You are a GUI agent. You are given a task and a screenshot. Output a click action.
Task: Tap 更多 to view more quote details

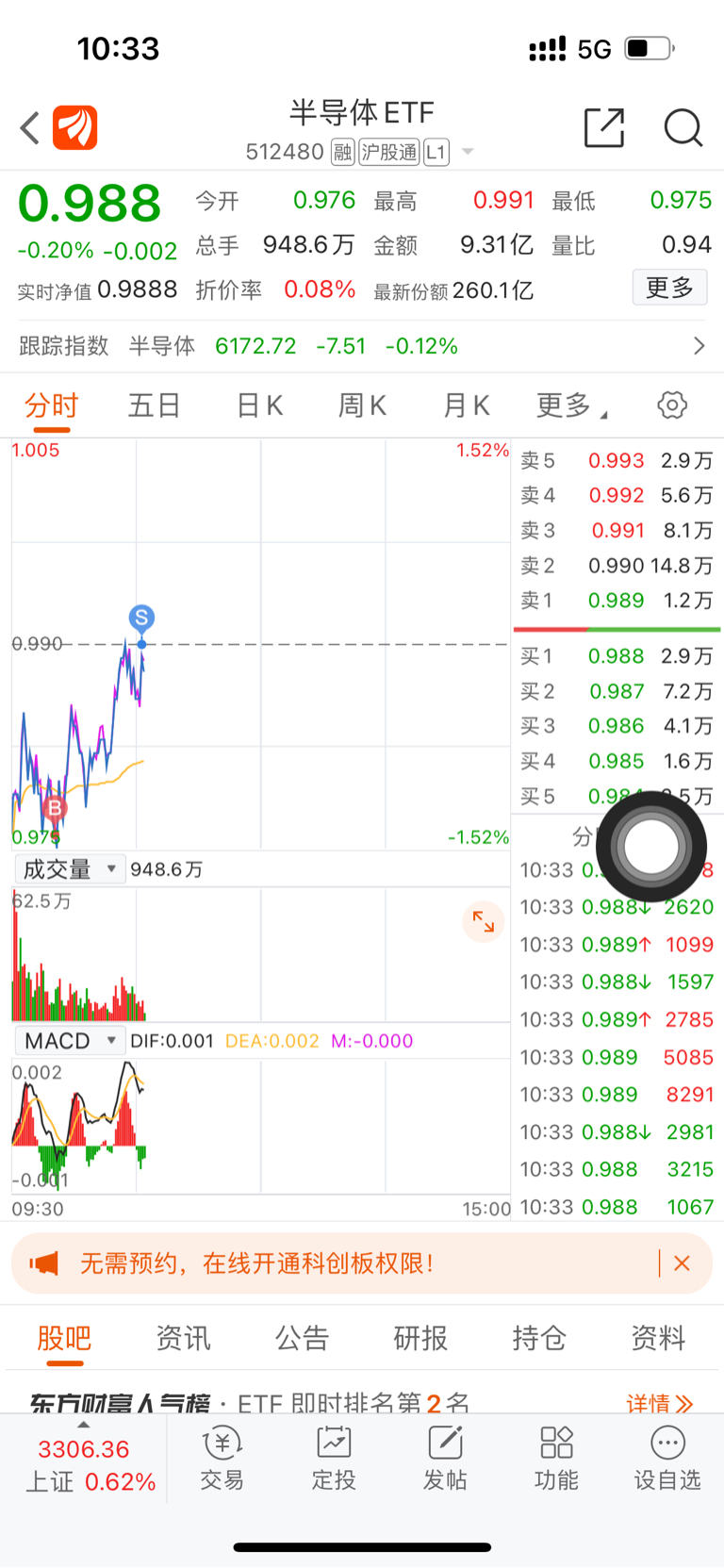pos(670,288)
